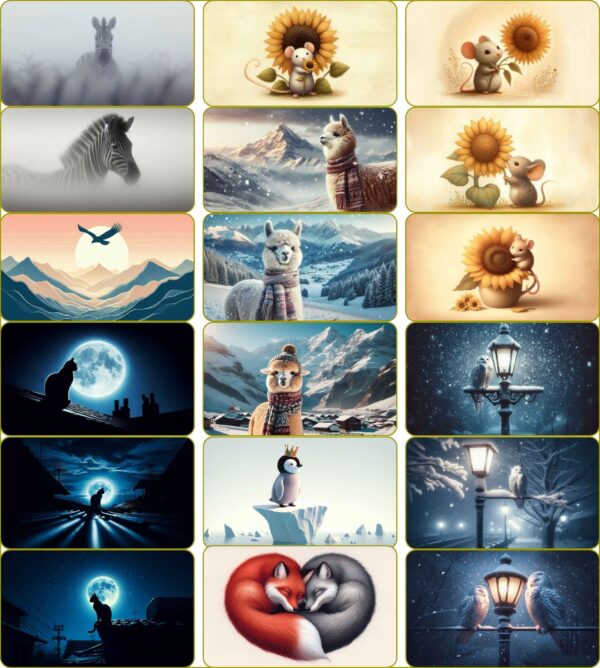This screenshot has height=668, width=600.
Task: Select the mouse sniffing the sunflower with a heart-shaped leaf
Action: click(502, 159)
